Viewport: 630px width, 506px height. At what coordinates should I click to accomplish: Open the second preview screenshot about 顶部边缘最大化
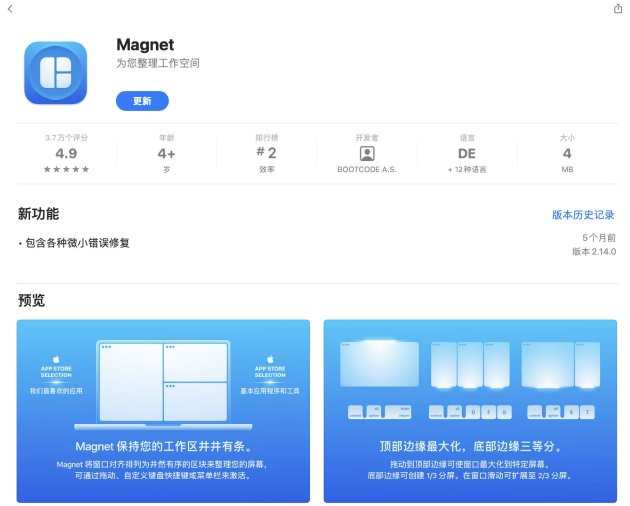point(470,410)
